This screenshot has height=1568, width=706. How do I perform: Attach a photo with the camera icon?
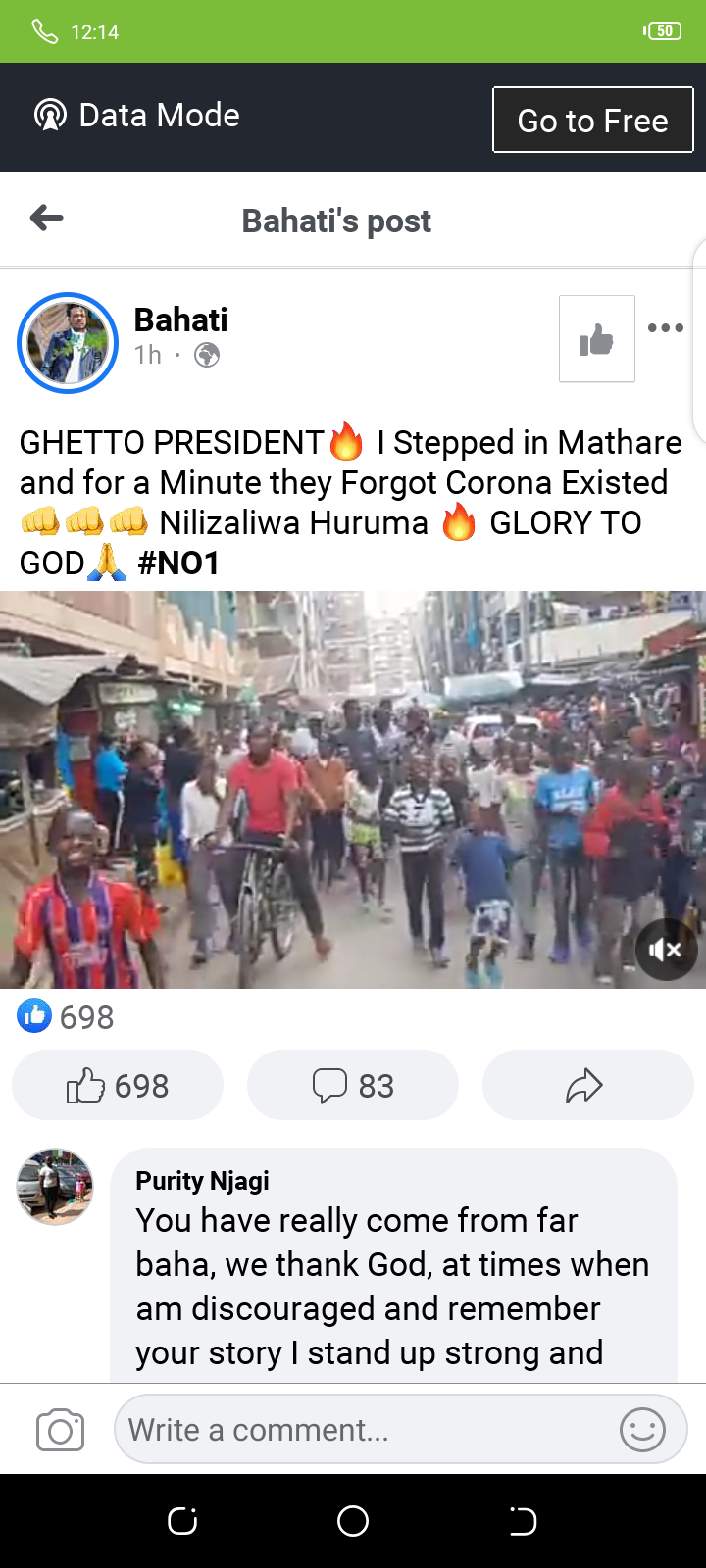pos(60,1431)
